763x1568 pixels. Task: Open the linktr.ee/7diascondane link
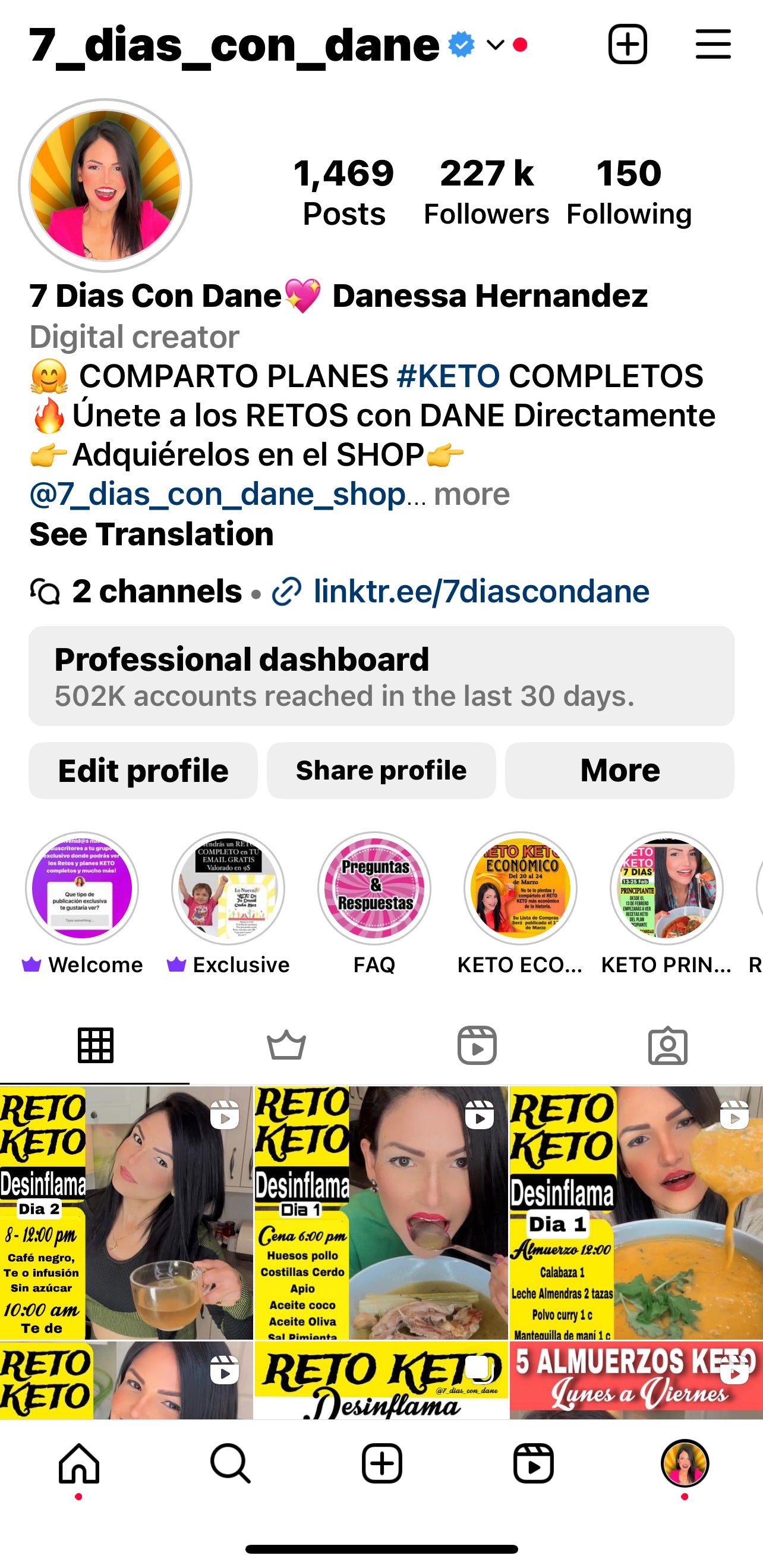(x=481, y=592)
